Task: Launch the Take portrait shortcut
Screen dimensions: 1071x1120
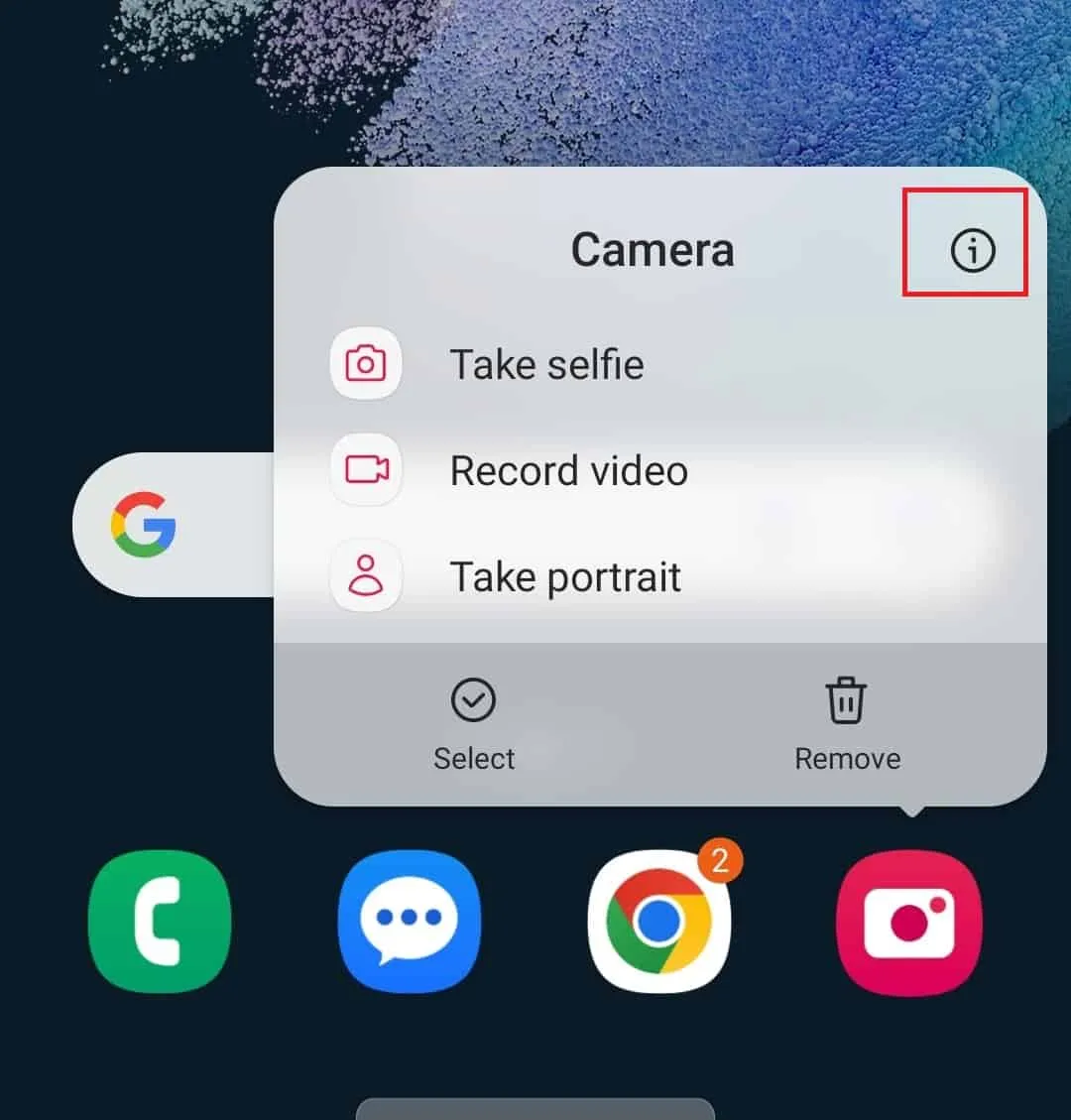Action: [565, 576]
